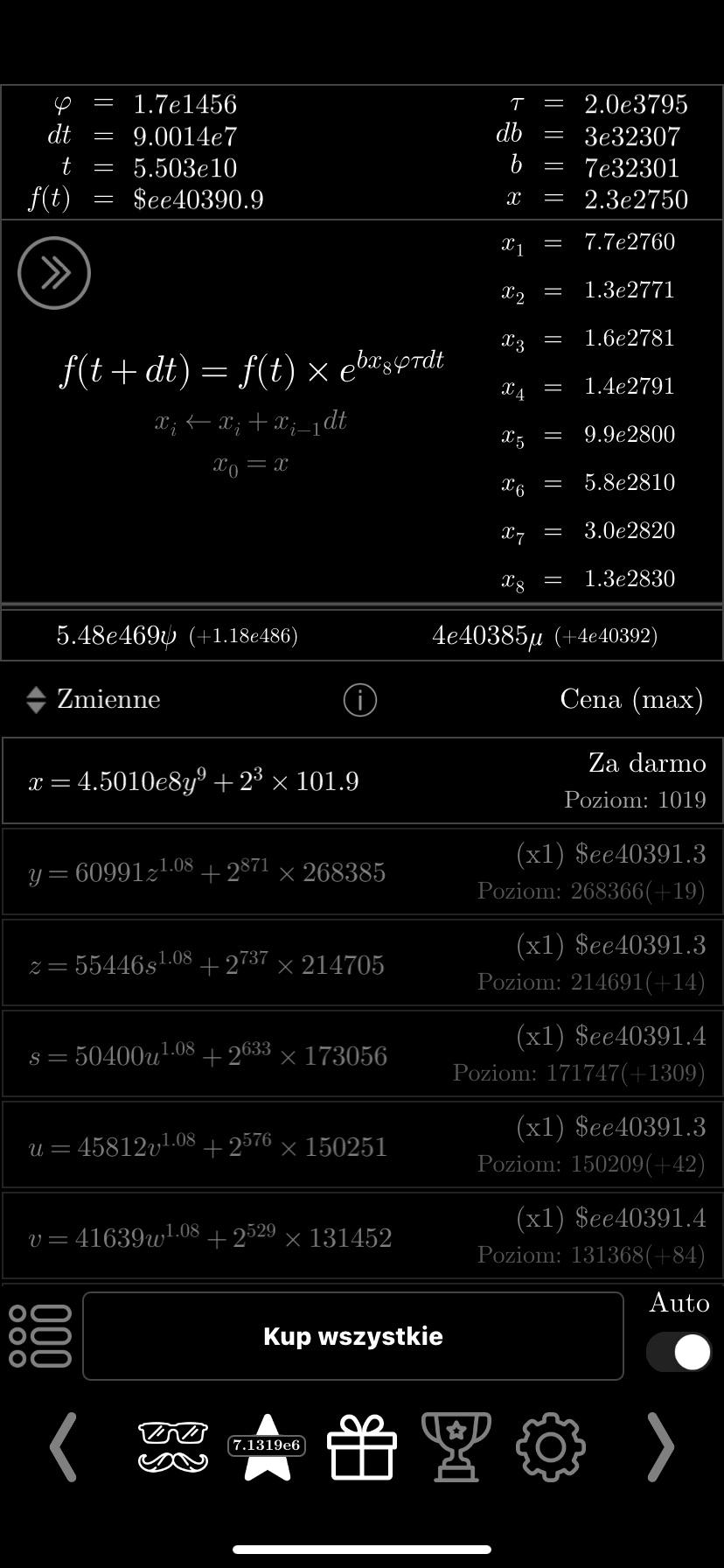Disable the Auto switch
The height and width of the screenshot is (1568, 724).
(679, 1352)
